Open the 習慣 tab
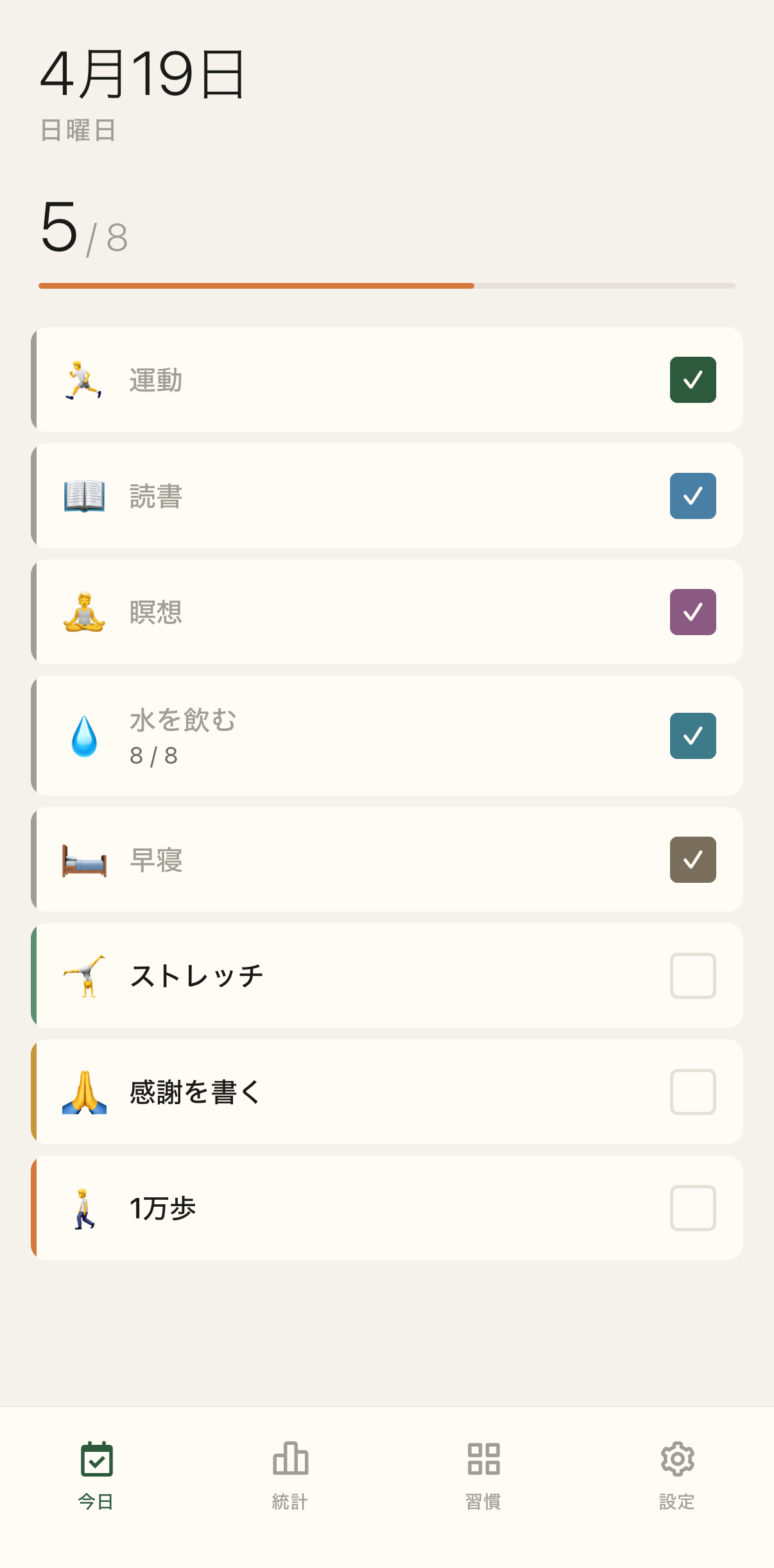Image resolution: width=774 pixels, height=1568 pixels. tap(483, 1476)
